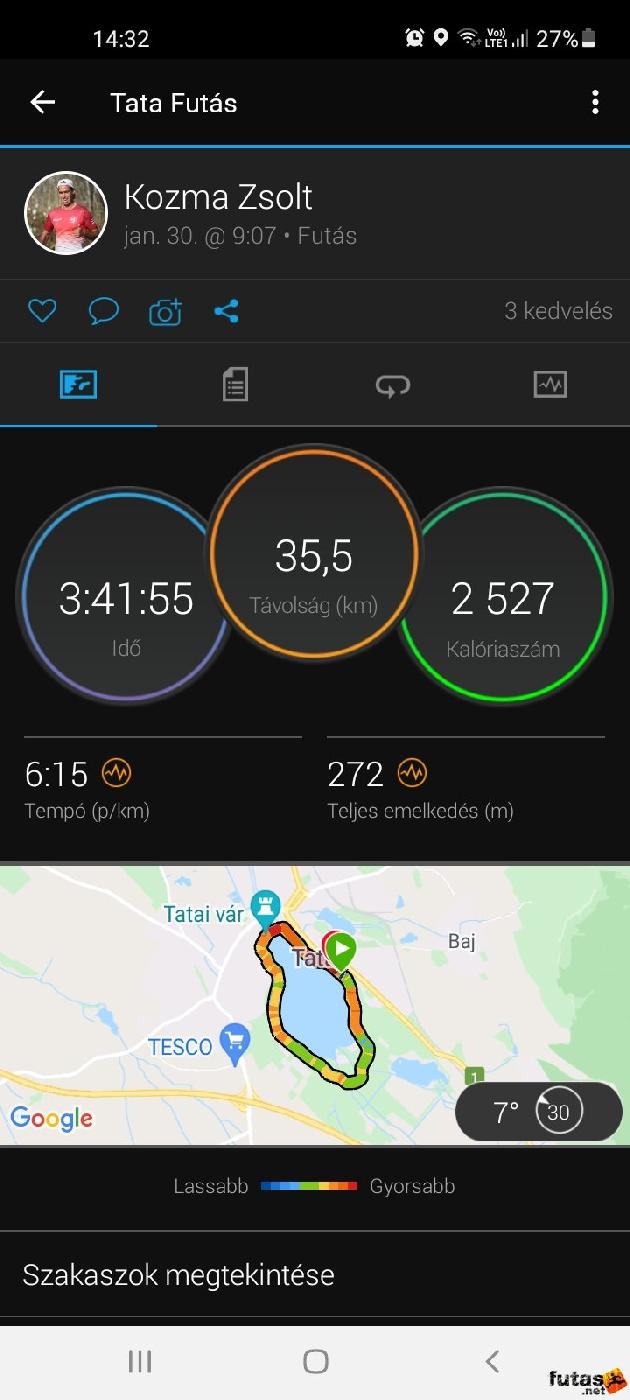This screenshot has height=1400, width=630.
Task: Switch to the laps tab
Action: click(x=392, y=385)
